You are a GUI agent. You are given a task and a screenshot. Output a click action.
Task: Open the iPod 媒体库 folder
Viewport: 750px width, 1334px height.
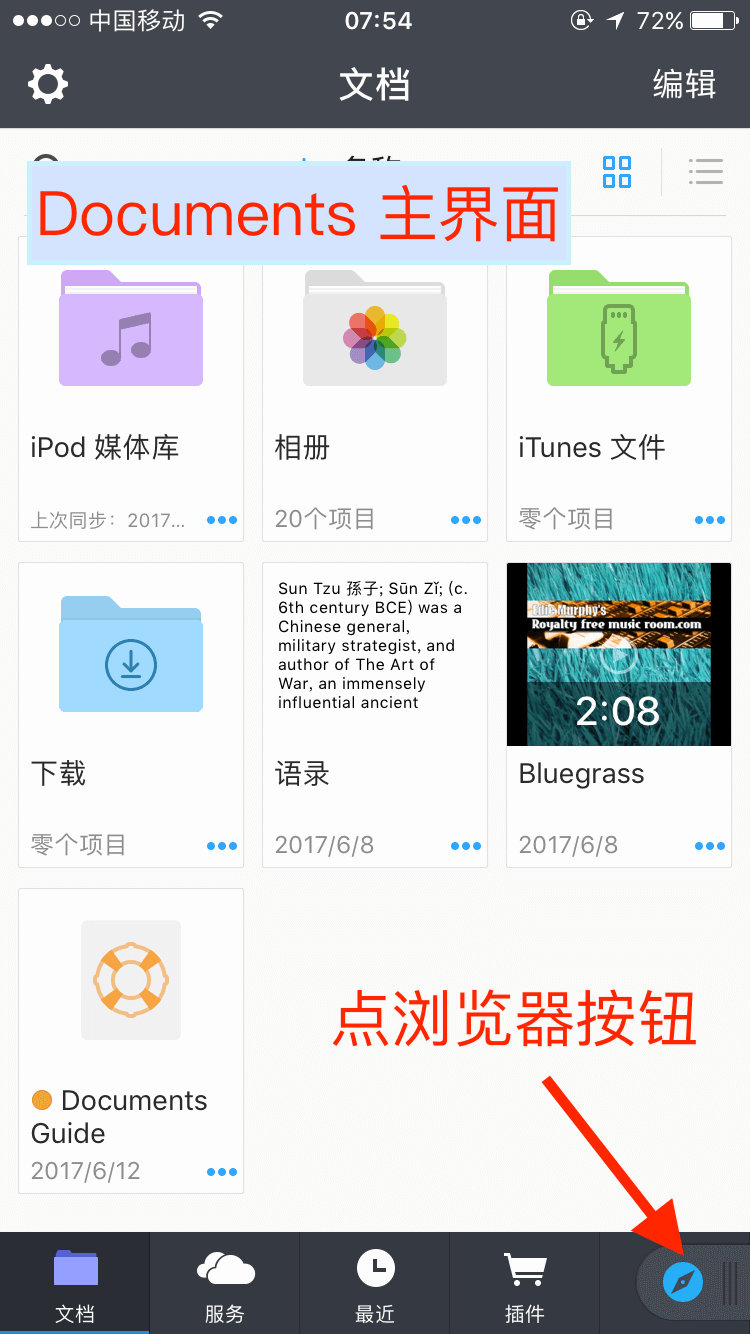coord(131,390)
